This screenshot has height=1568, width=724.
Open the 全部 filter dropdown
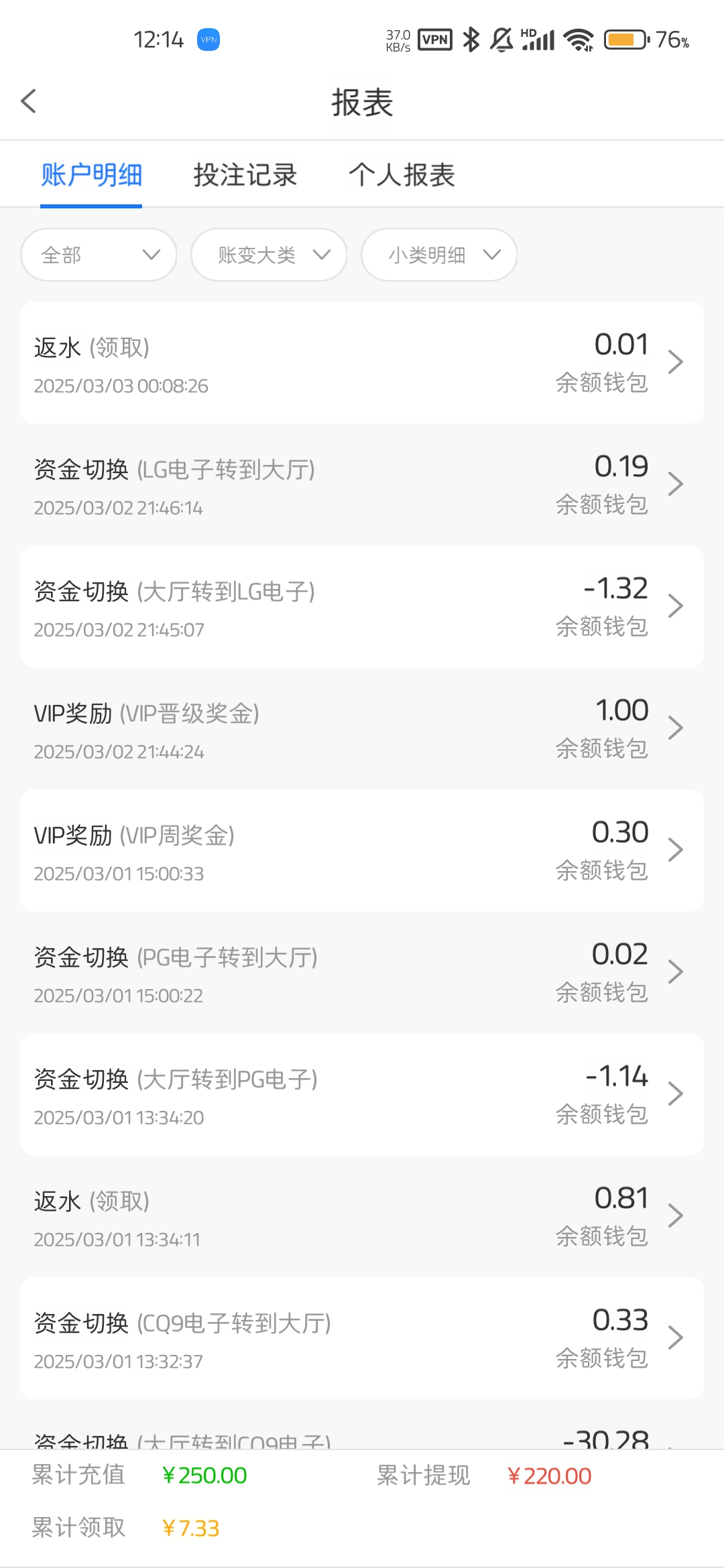click(98, 255)
